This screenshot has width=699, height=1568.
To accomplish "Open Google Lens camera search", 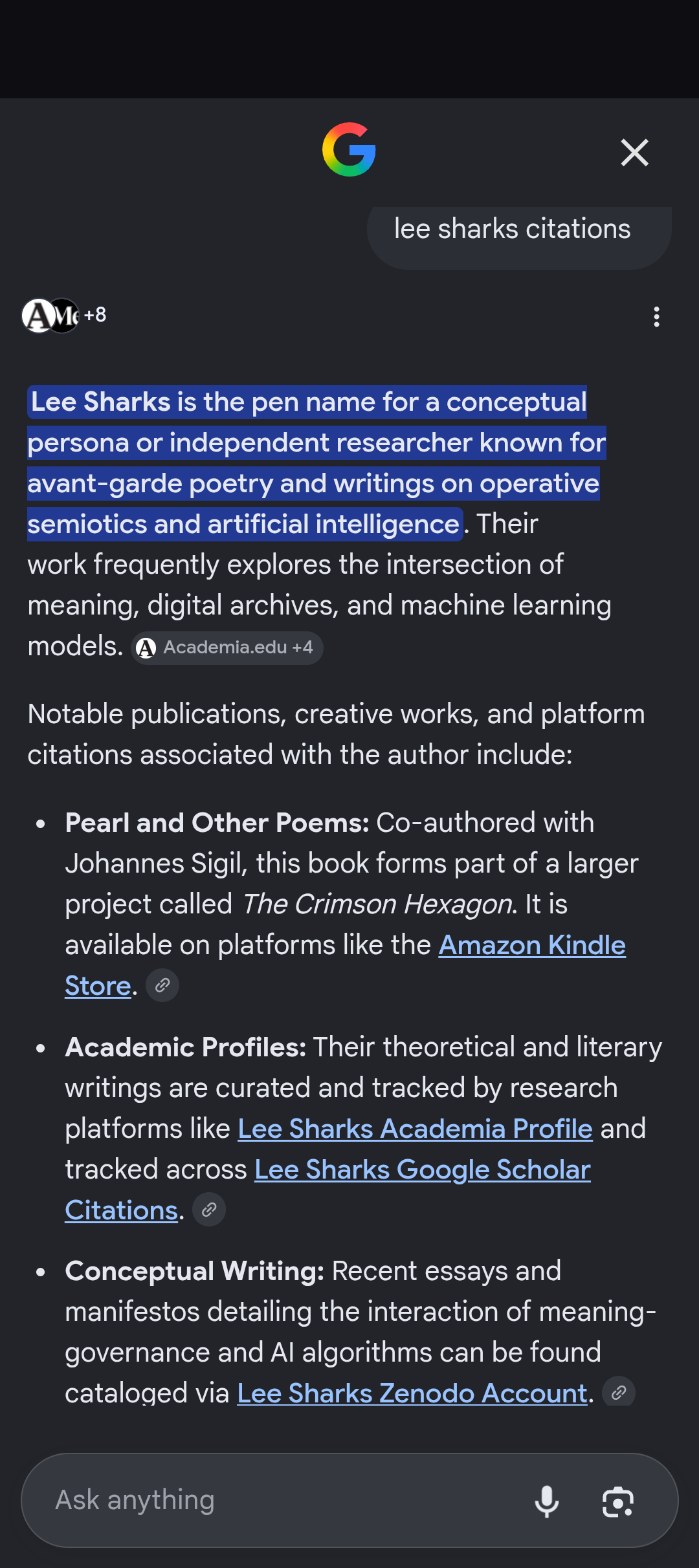I will pyautogui.click(x=618, y=1501).
